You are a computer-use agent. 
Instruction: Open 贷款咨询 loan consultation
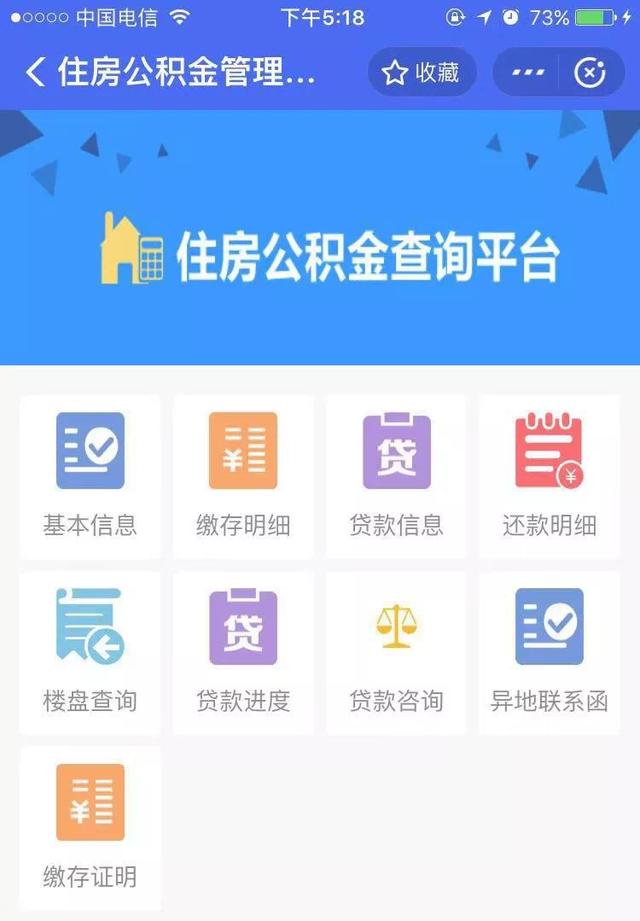point(396,652)
